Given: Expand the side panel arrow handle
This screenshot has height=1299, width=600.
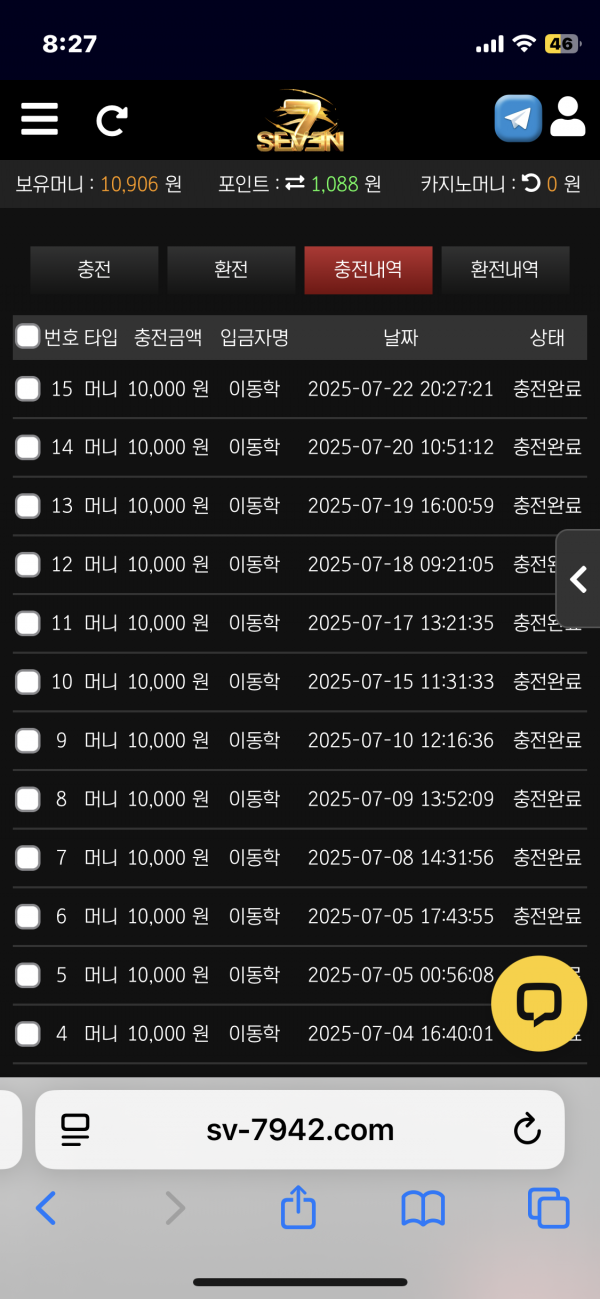Looking at the screenshot, I should (578, 579).
